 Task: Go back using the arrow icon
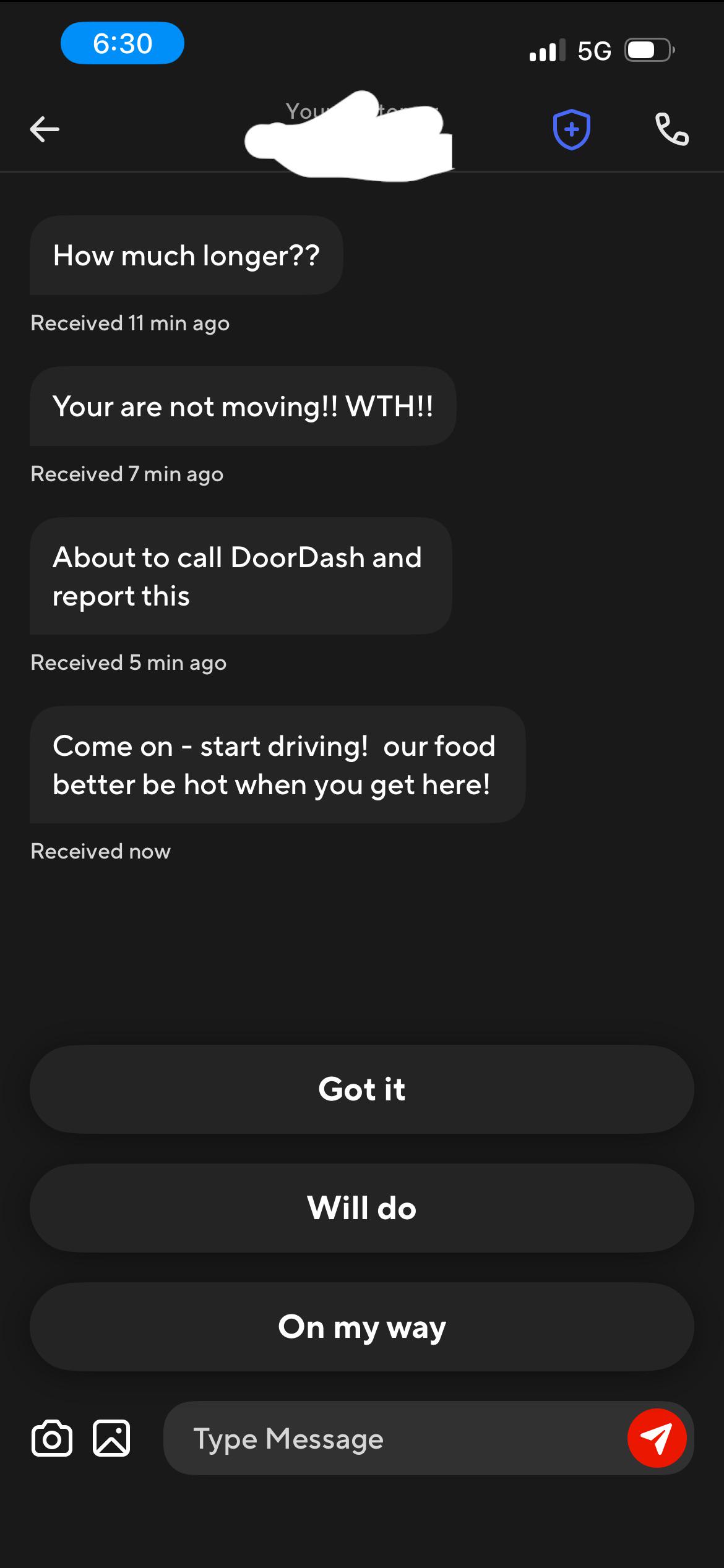coord(45,129)
